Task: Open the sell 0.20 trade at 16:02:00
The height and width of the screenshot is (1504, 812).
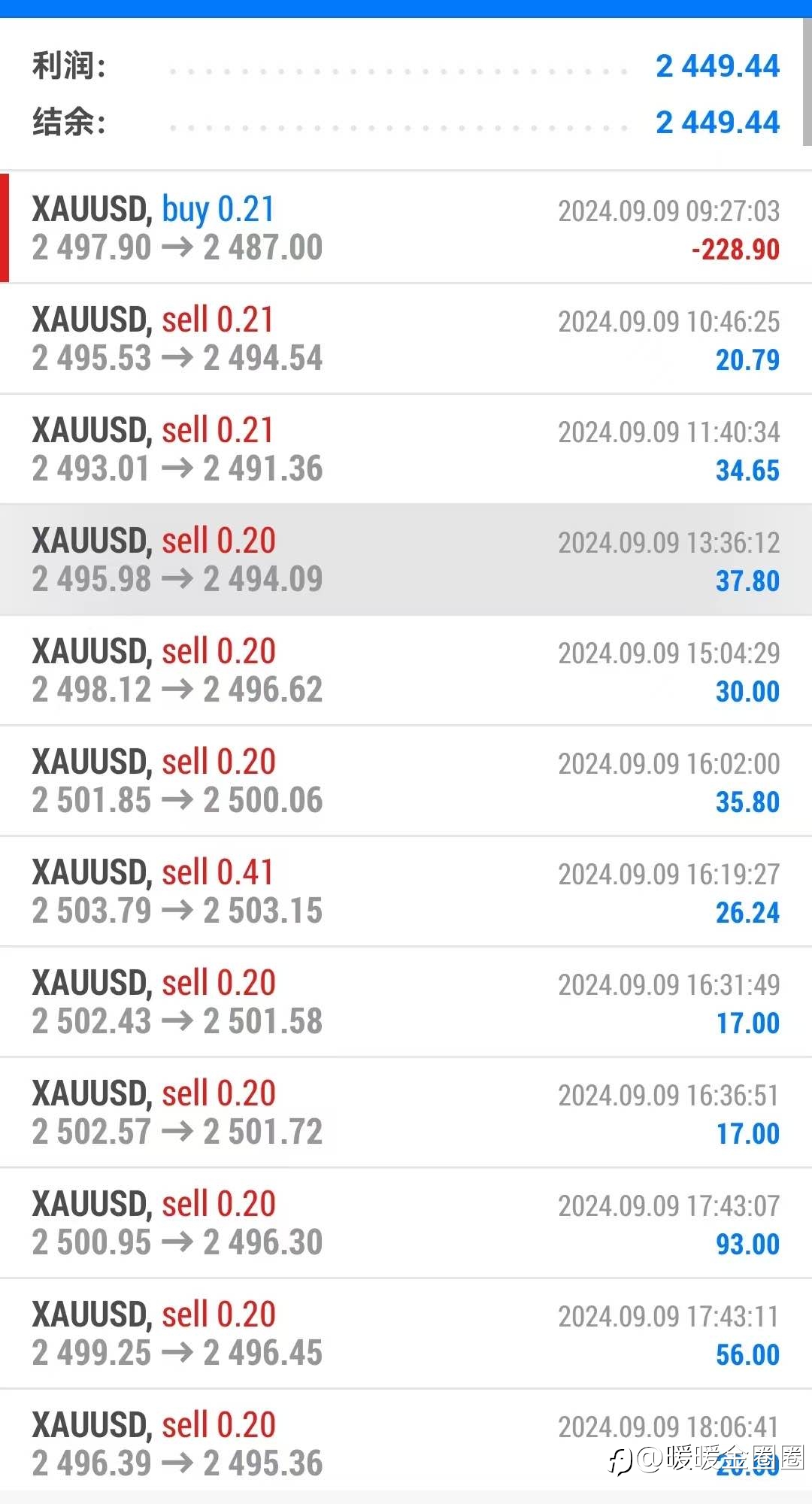Action: (x=406, y=781)
